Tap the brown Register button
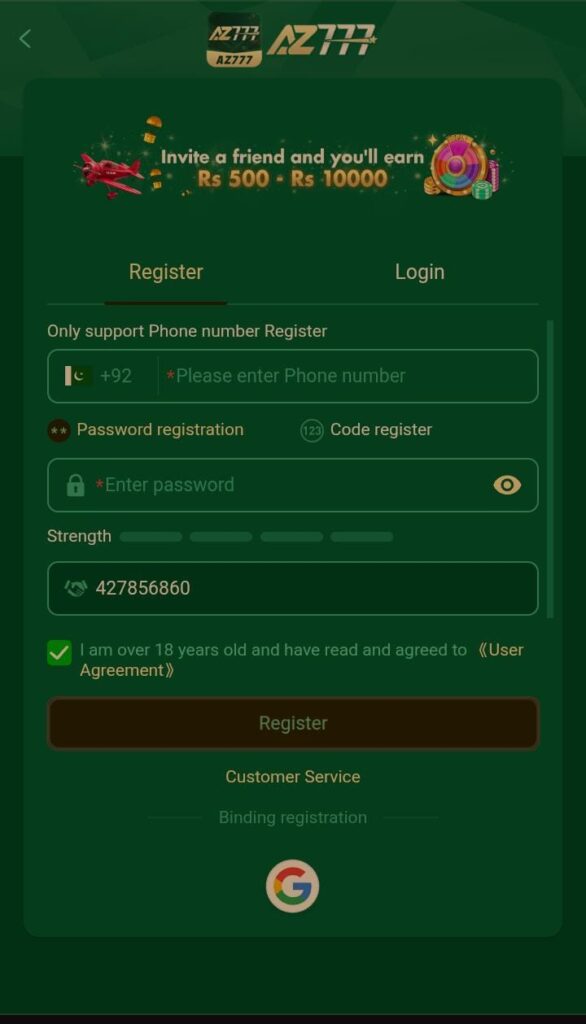The image size is (586, 1024). tap(293, 723)
